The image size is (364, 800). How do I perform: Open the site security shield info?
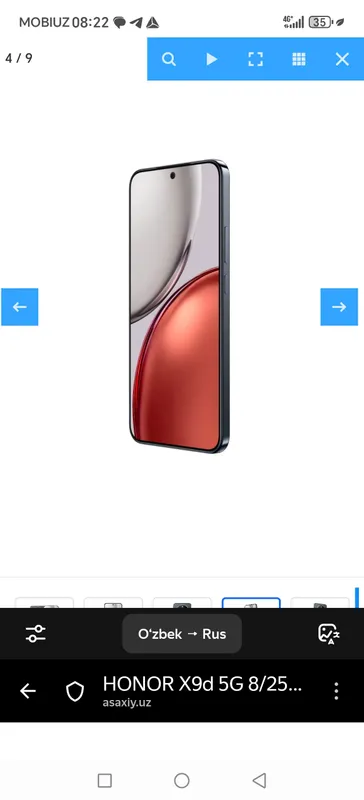75,692
